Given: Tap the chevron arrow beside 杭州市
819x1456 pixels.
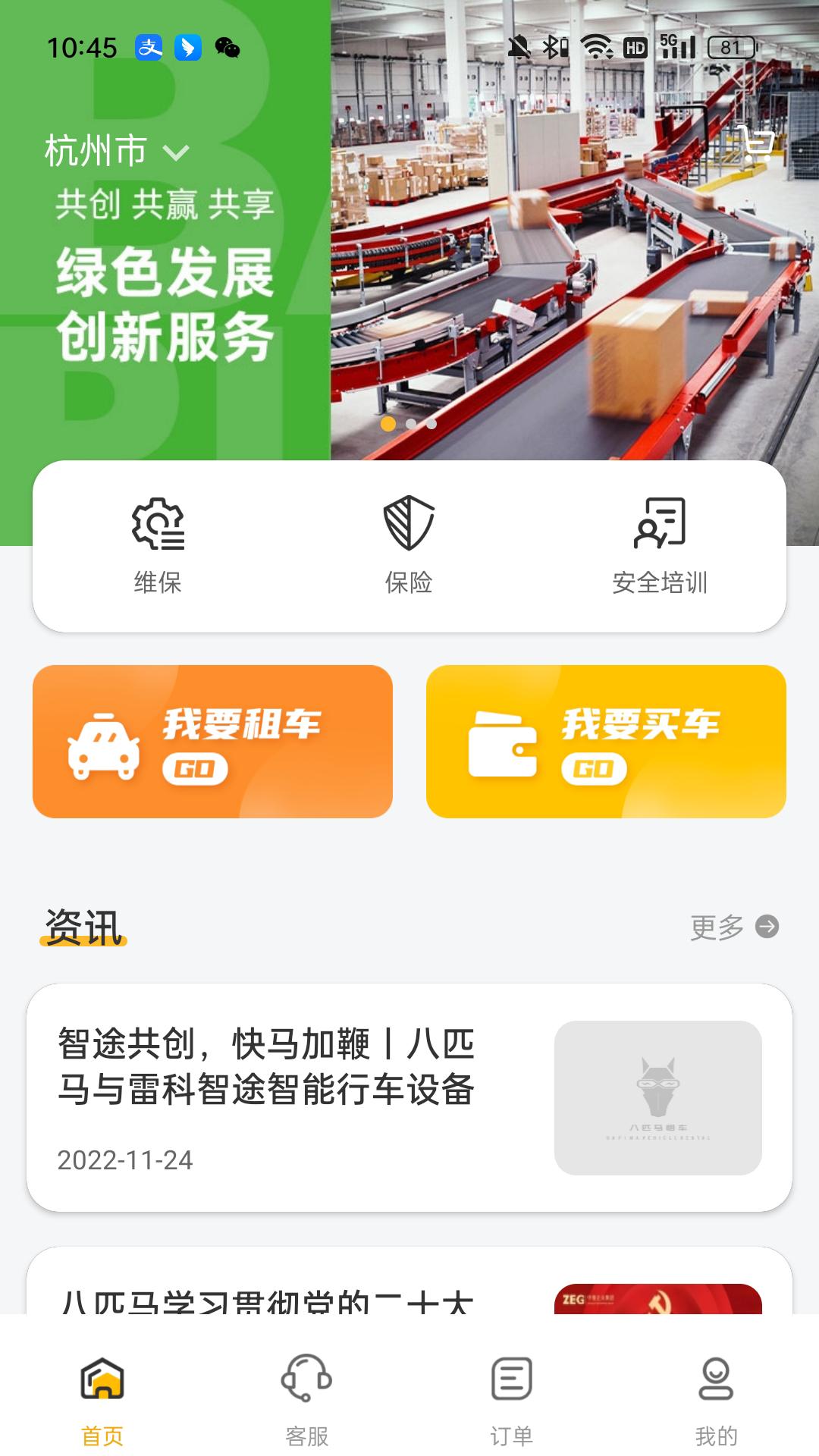Looking at the screenshot, I should tap(177, 153).
